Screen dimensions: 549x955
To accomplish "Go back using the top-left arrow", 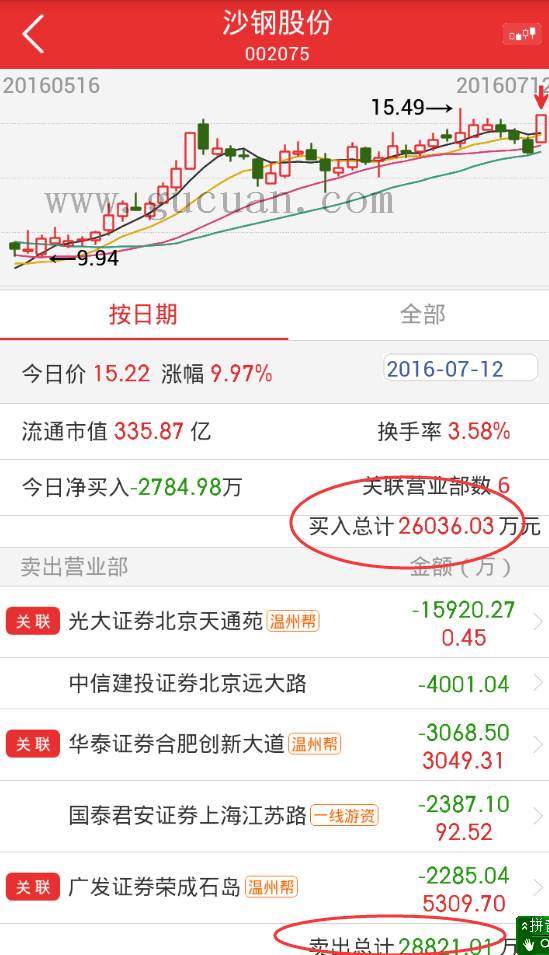I will 33,34.
